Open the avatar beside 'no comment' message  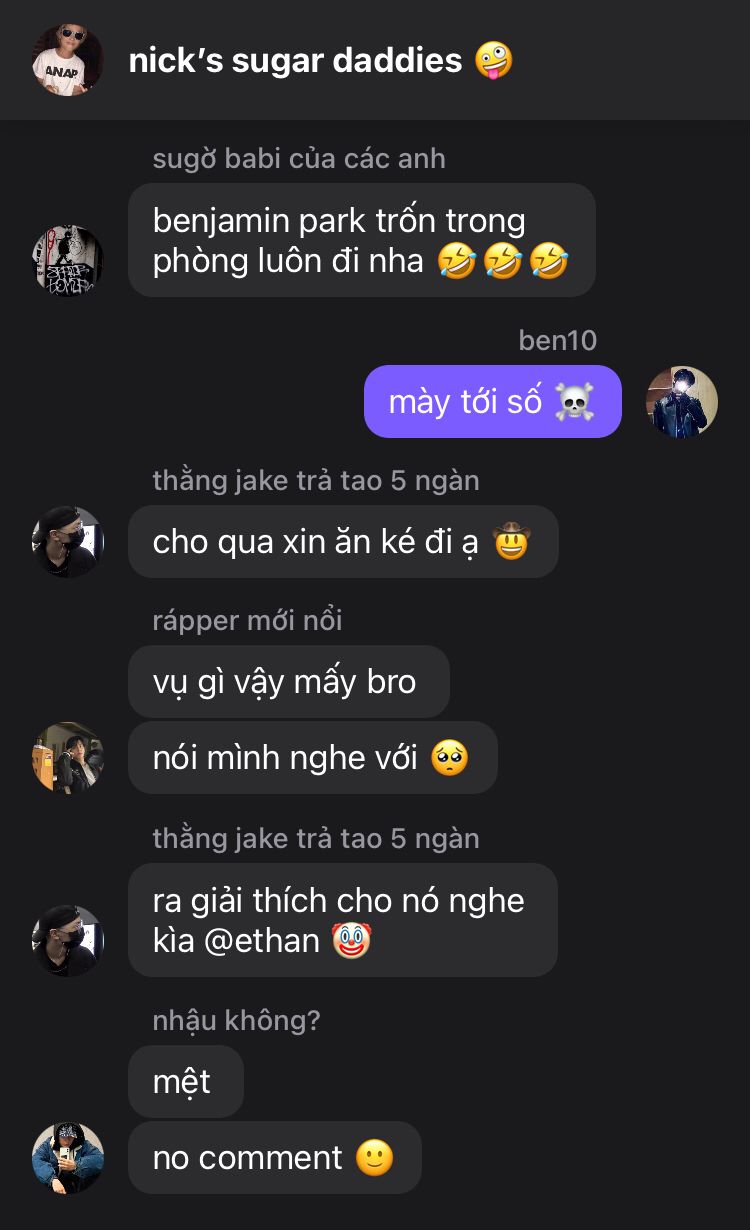[x=68, y=1158]
